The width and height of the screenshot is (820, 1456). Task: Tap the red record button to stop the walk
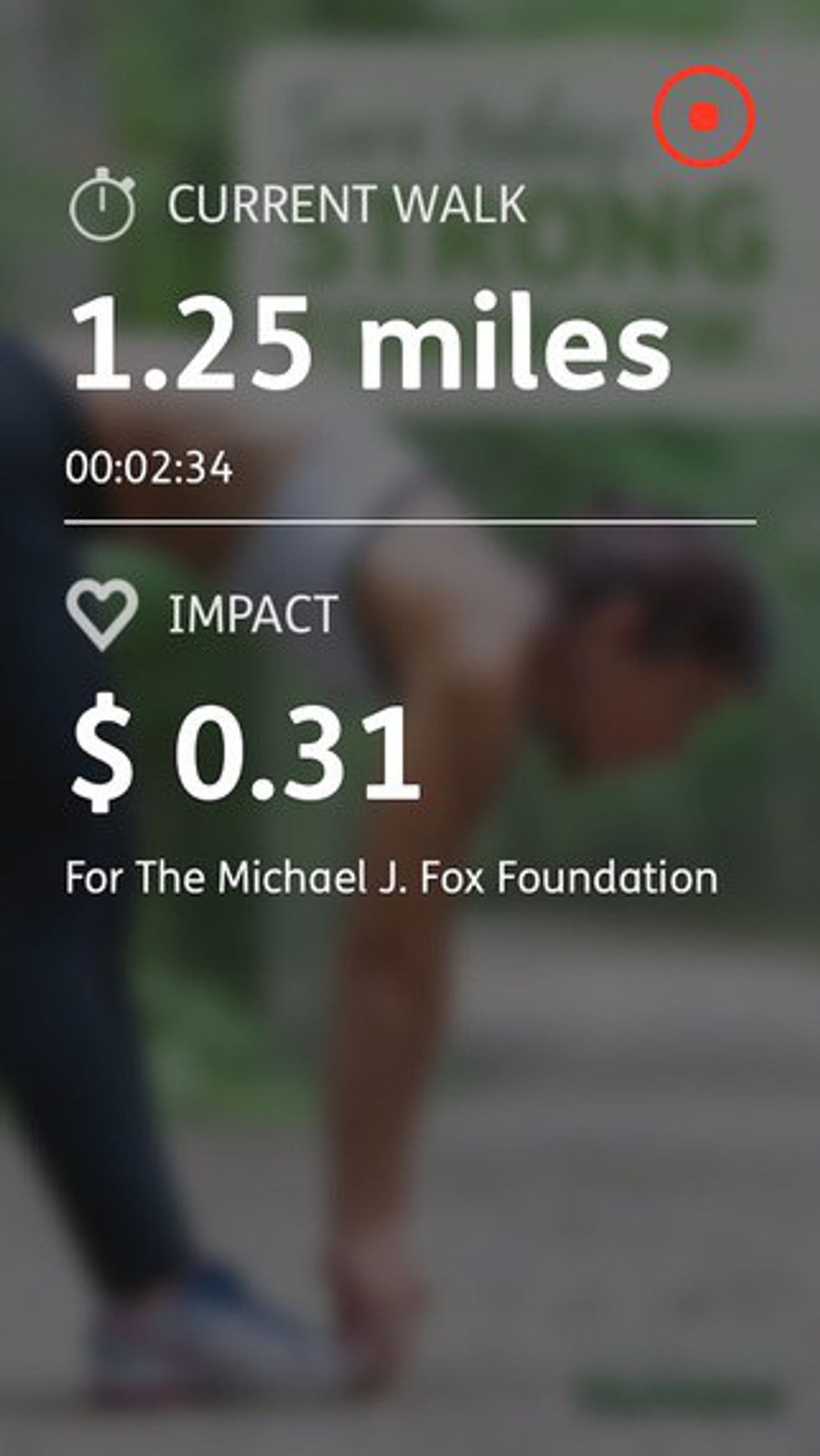704,117
